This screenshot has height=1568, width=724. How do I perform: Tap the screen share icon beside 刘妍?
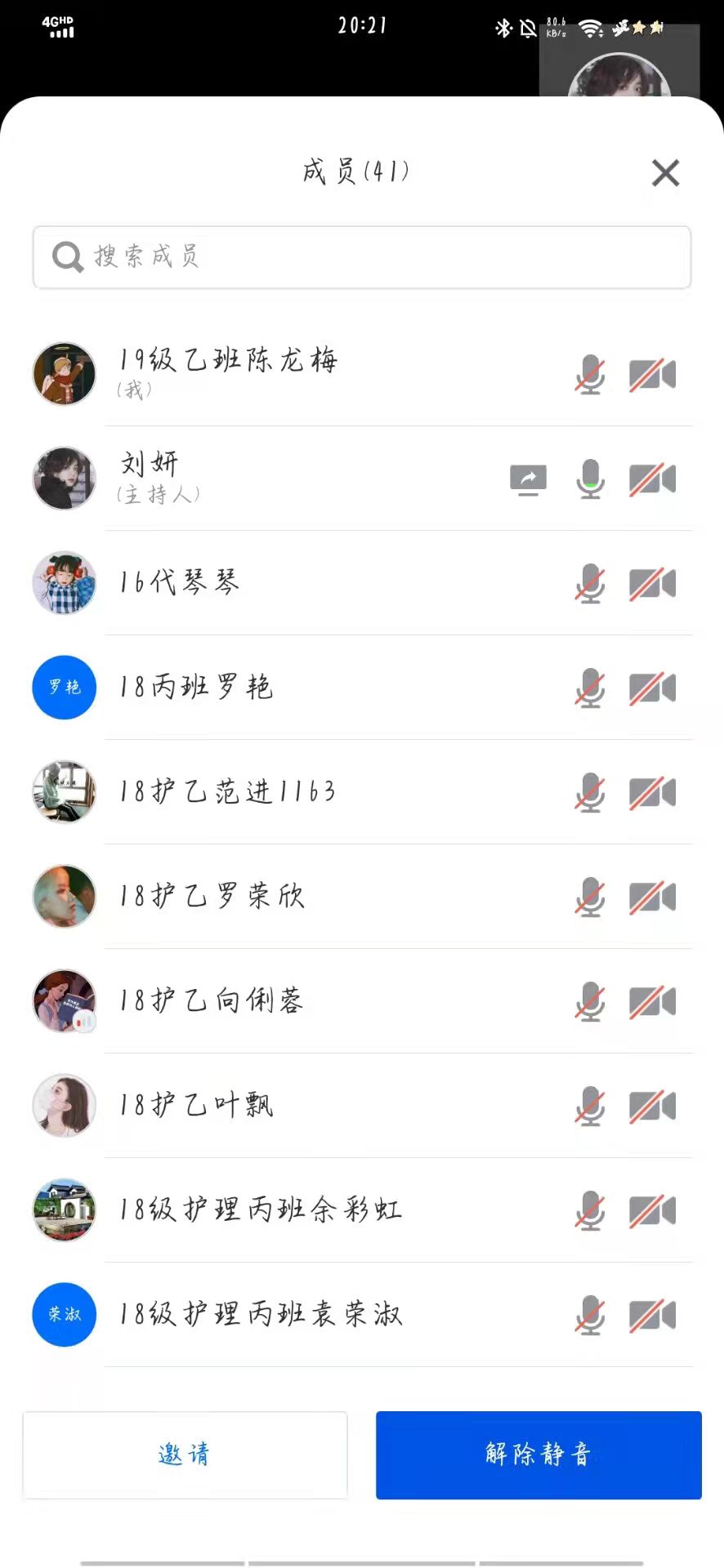(529, 479)
